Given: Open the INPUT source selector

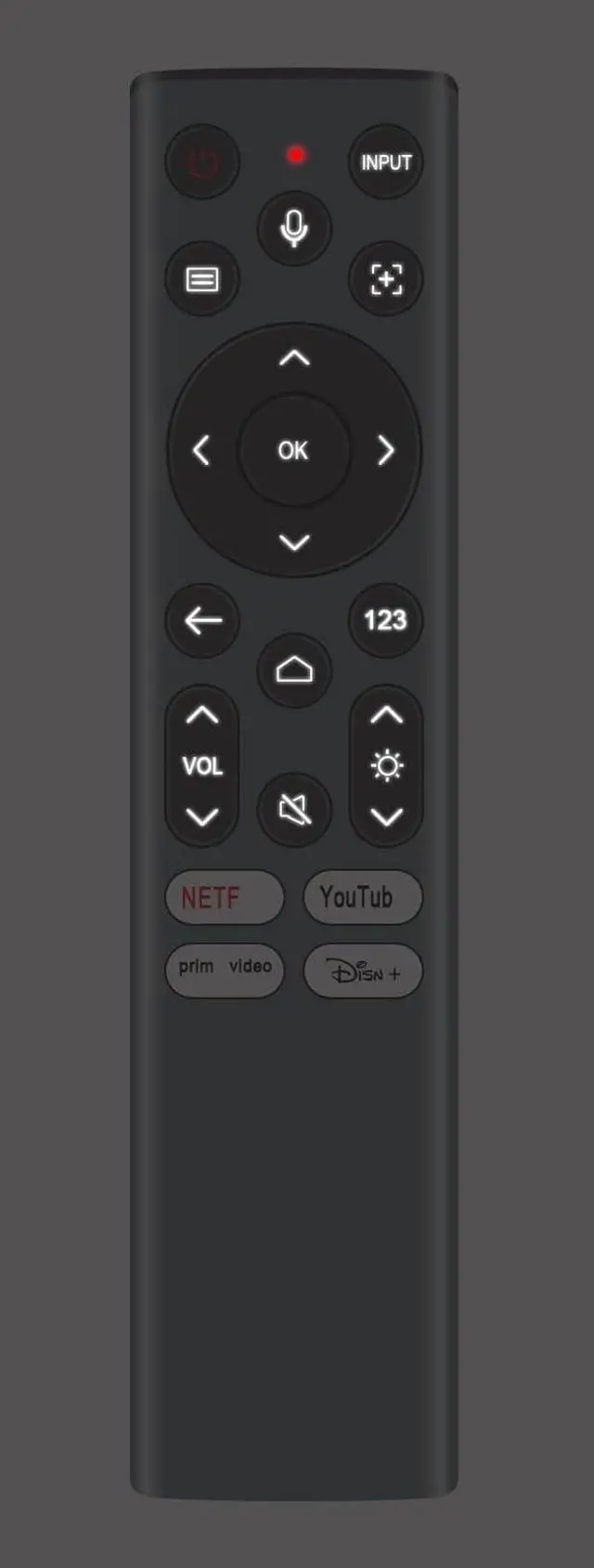Looking at the screenshot, I should coord(386,161).
